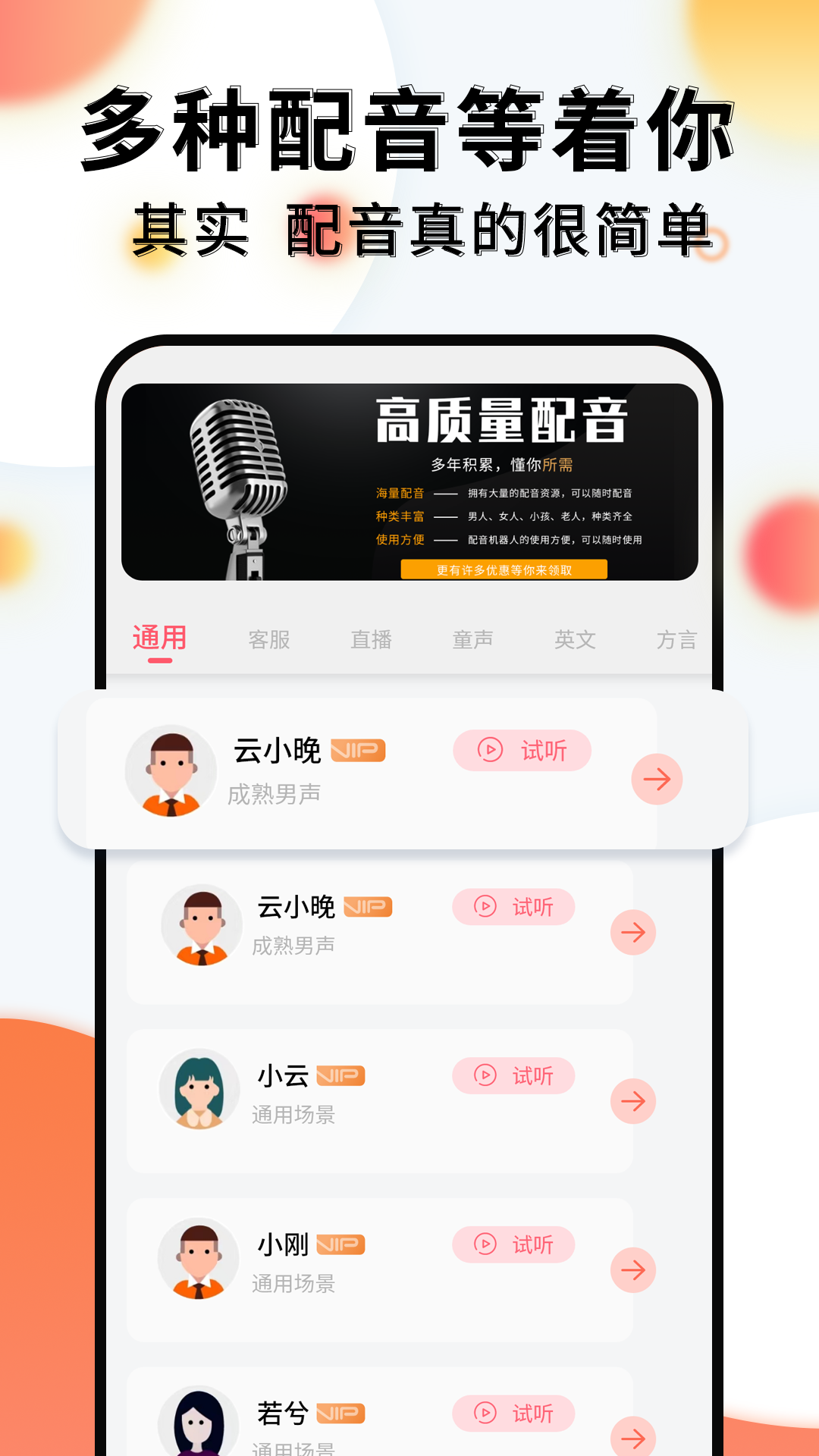
Task: Click the VIP badge next to 小刚
Action: [343, 1245]
